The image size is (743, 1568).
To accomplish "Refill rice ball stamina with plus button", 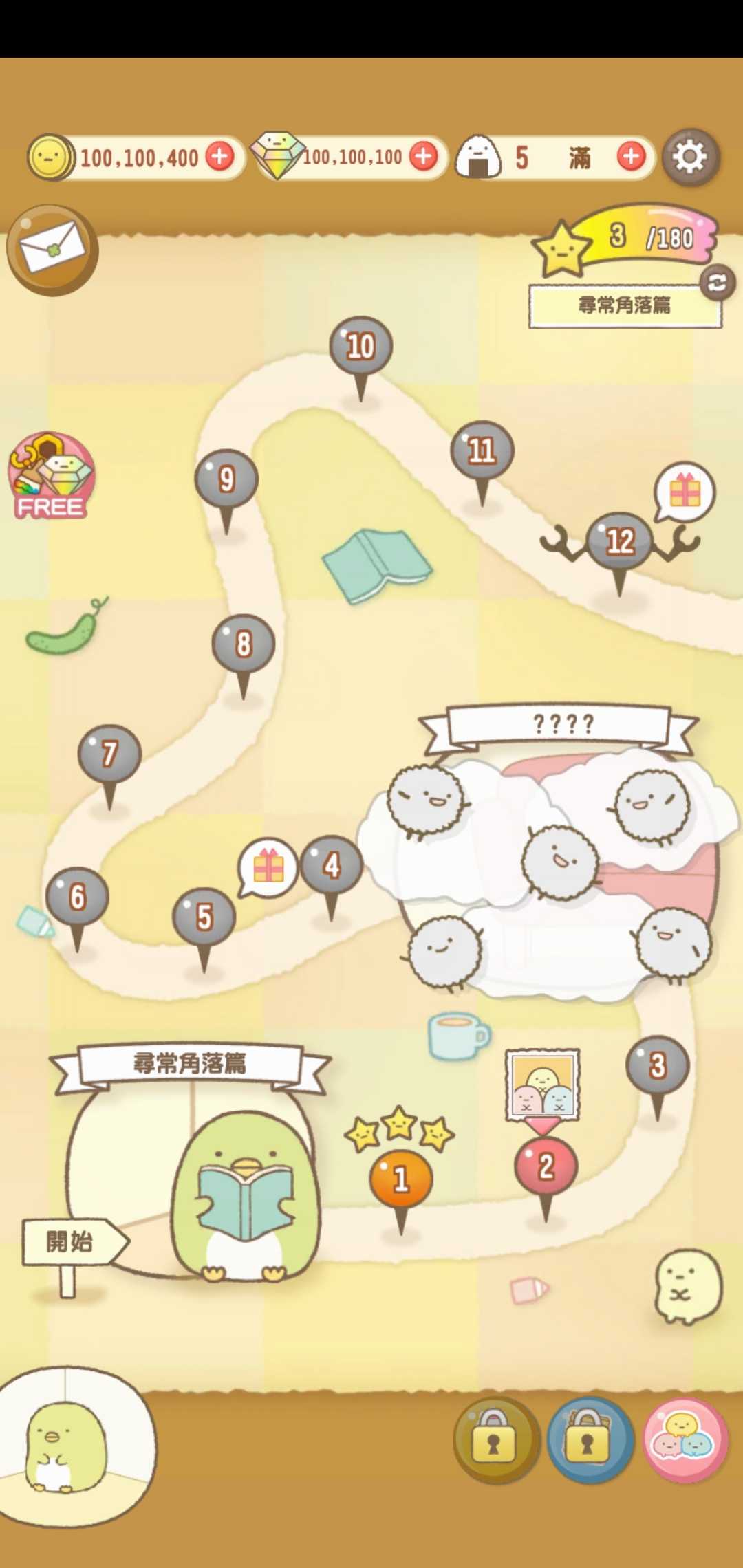I will point(632,157).
